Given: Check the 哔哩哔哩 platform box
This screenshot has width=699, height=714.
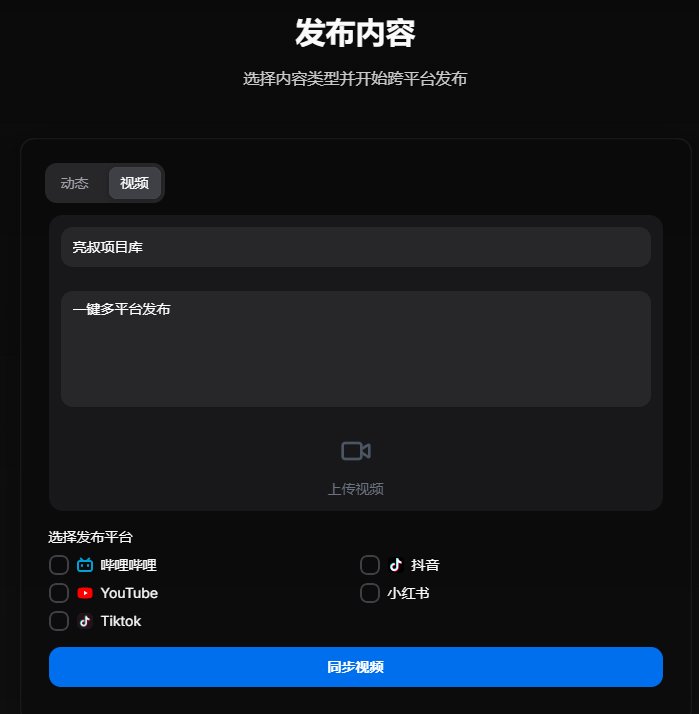Looking at the screenshot, I should click(59, 565).
